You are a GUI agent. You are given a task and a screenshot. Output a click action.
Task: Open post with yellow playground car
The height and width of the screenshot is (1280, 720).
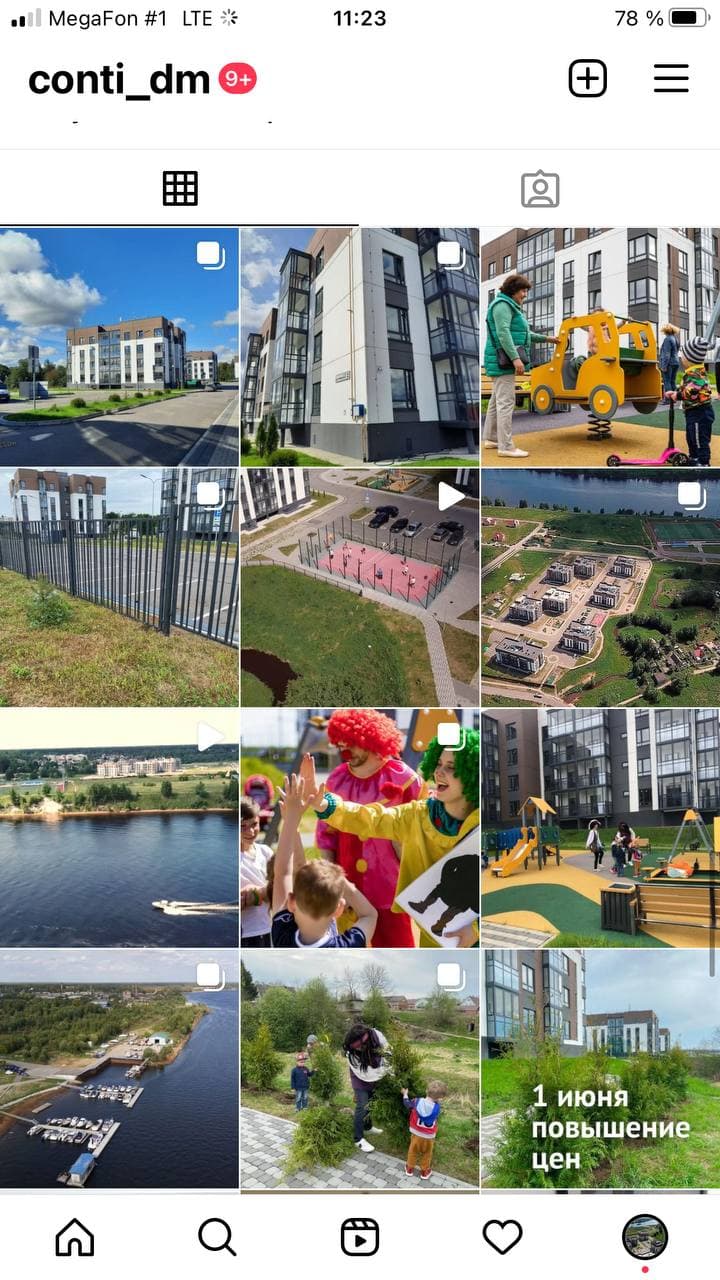600,347
